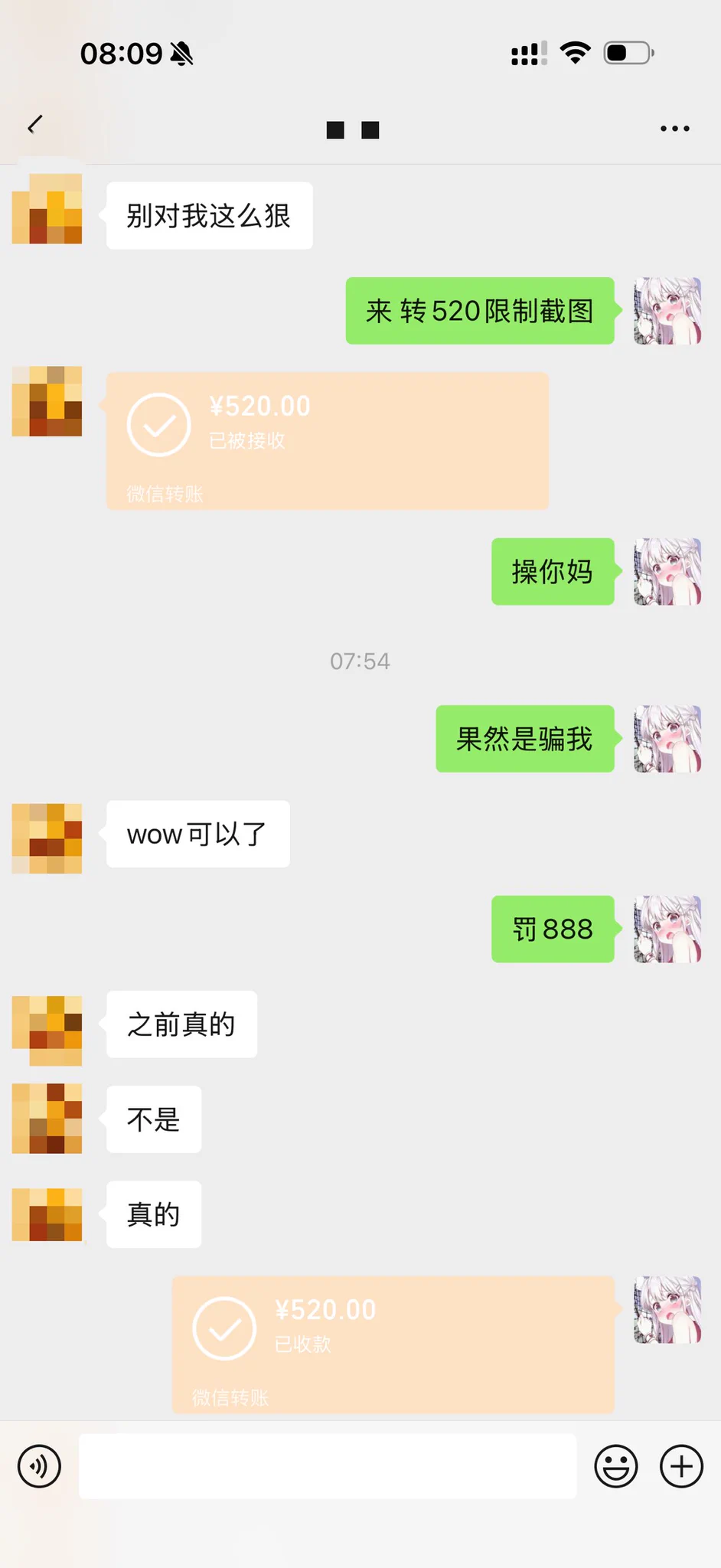
Task: Tap the message 'wow可以了'
Action: 196,835
